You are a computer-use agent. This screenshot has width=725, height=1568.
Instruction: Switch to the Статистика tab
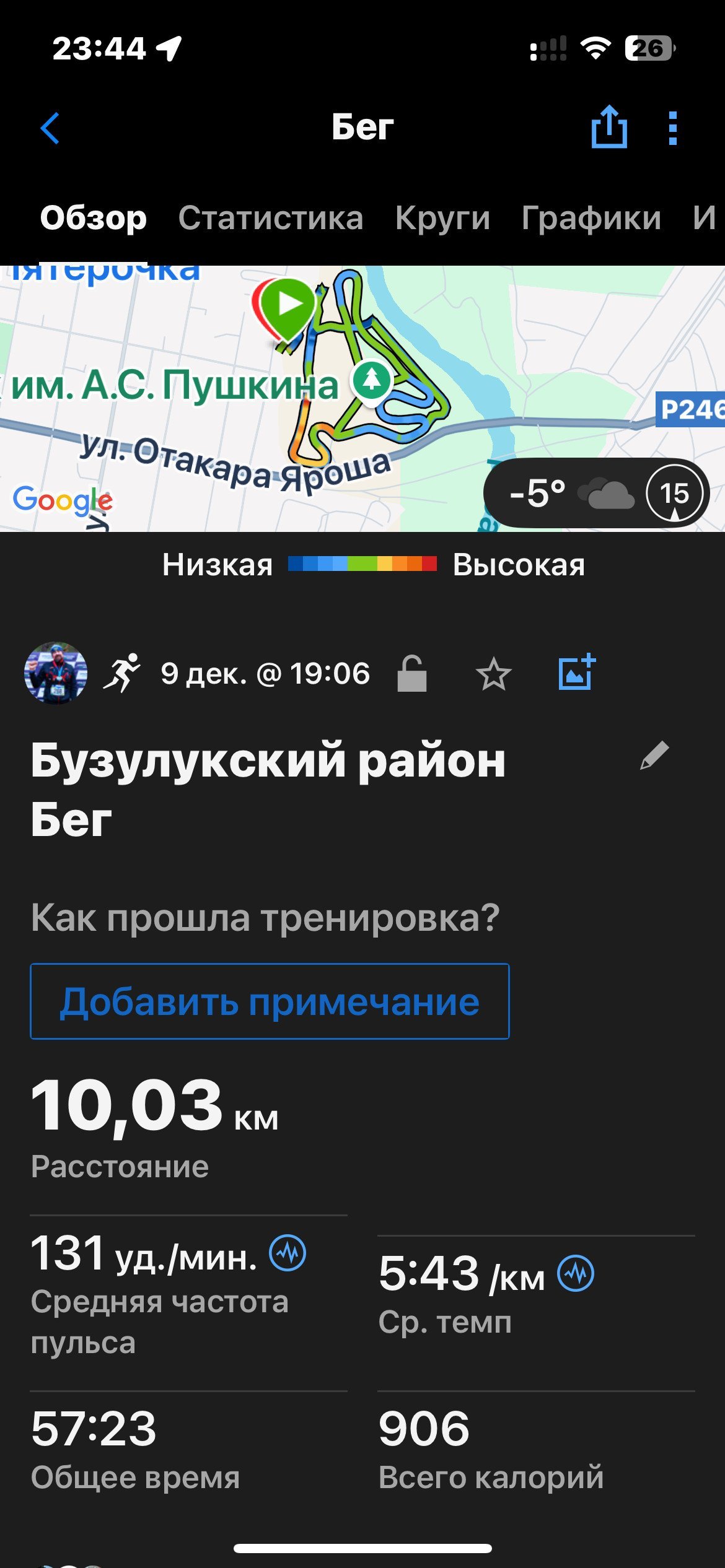[x=271, y=218]
